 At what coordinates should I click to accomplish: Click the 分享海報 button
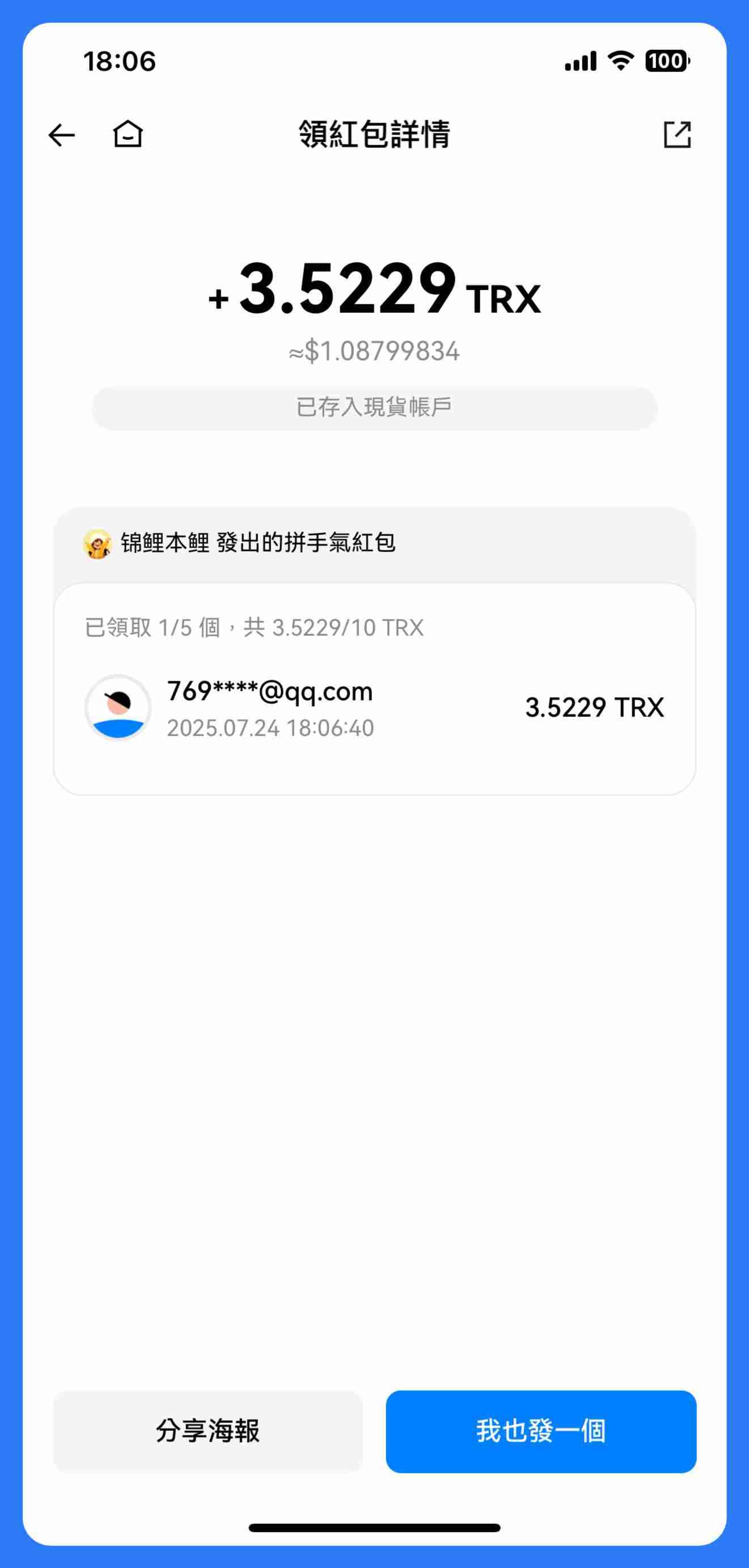(209, 1429)
